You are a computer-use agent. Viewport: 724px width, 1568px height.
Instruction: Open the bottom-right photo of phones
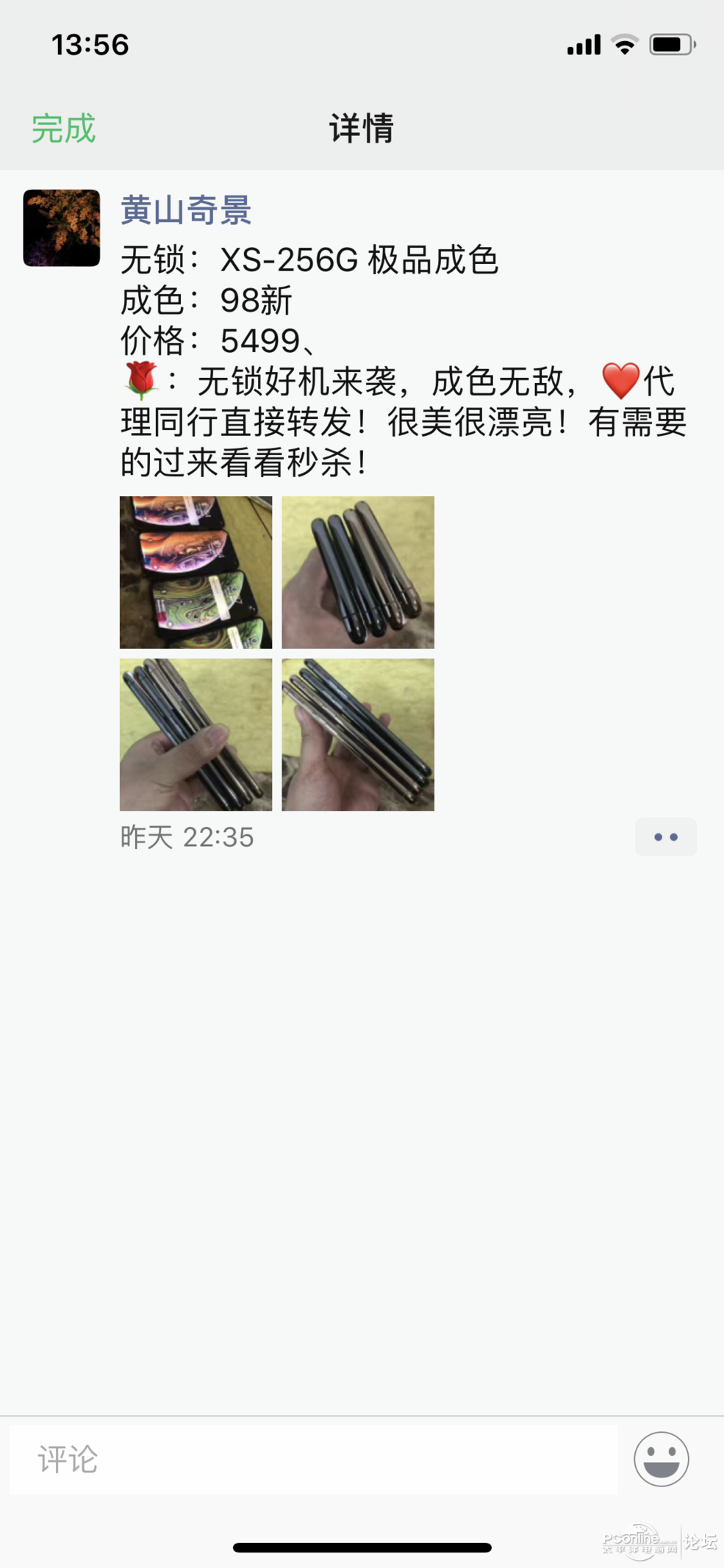[358, 734]
